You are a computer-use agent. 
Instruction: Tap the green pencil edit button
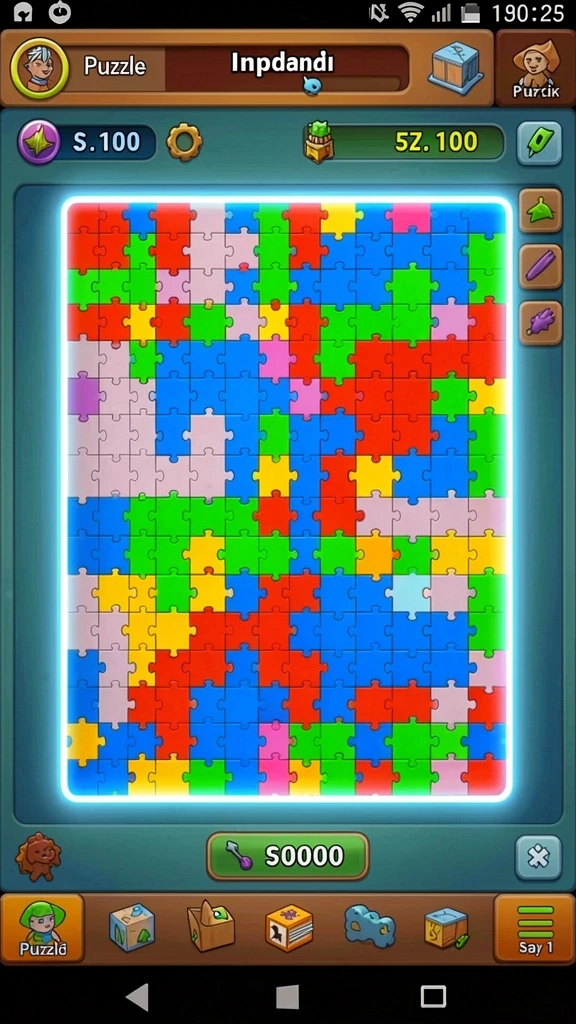pyautogui.click(x=539, y=142)
